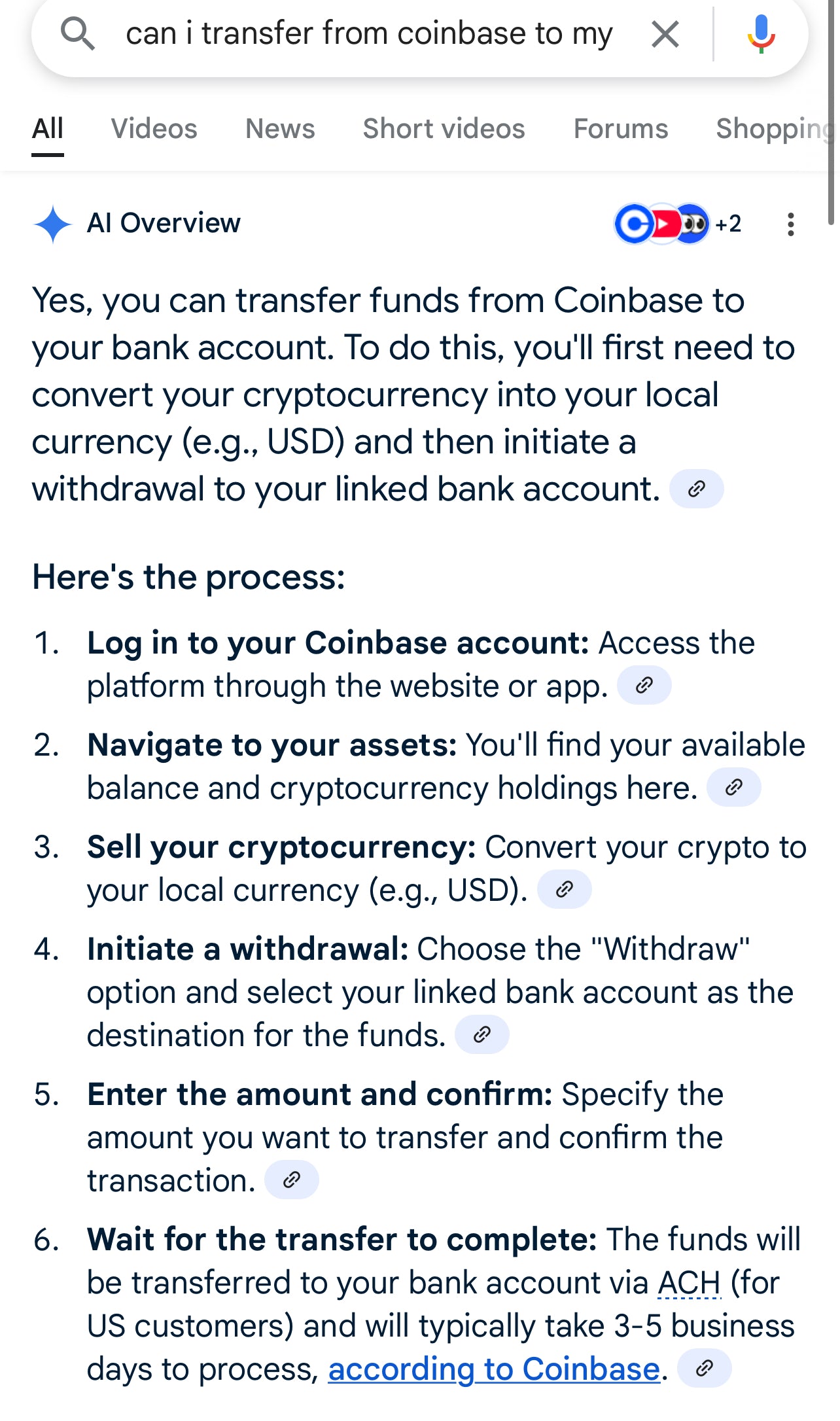Open the "according to Coinbase" link
Viewport: 840px width, 1421px height.
click(x=494, y=1369)
